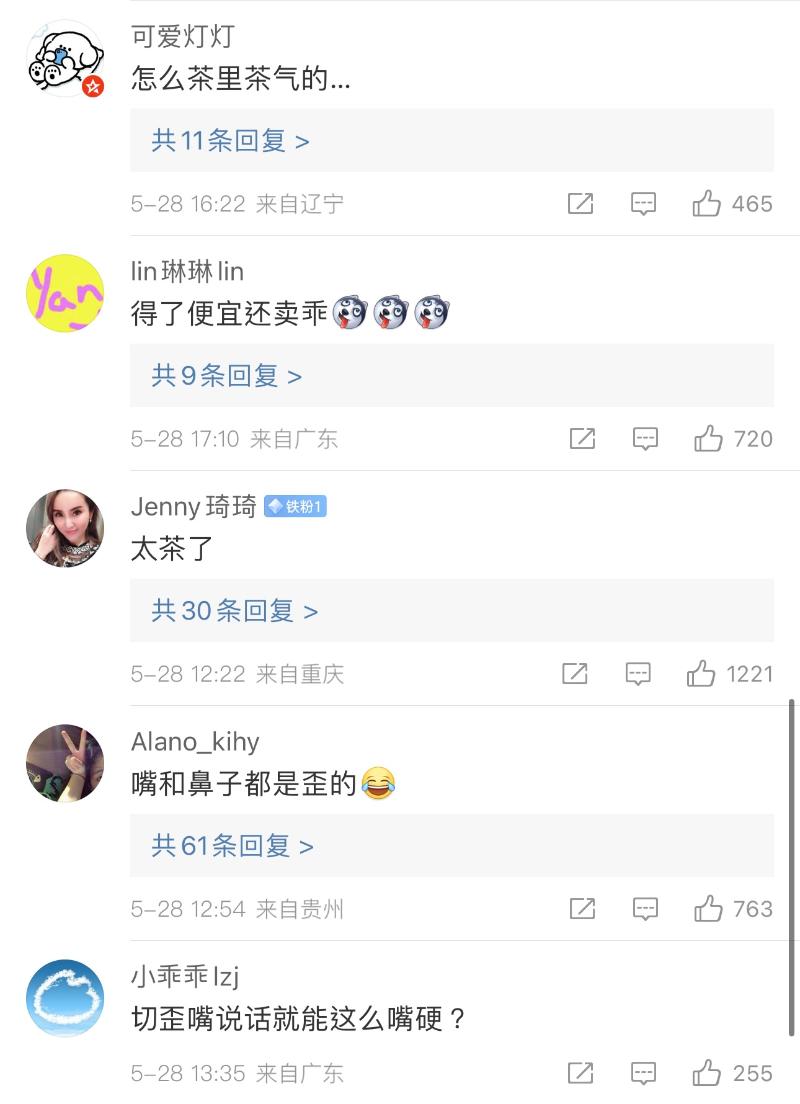View the 9 replies to lin琳琳lin
Image resolution: width=800 pixels, height=1104 pixels.
pyautogui.click(x=227, y=376)
